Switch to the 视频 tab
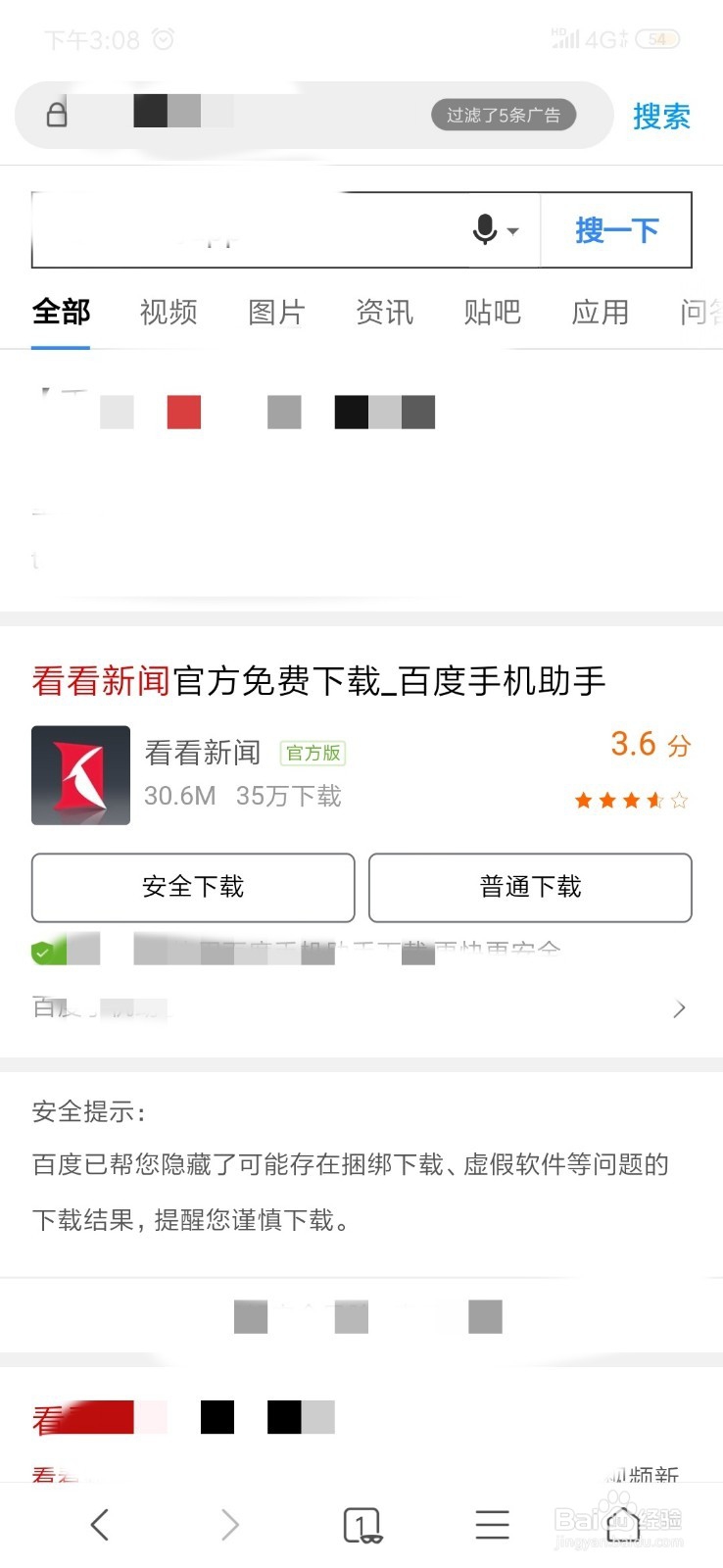723x1568 pixels. [167, 312]
